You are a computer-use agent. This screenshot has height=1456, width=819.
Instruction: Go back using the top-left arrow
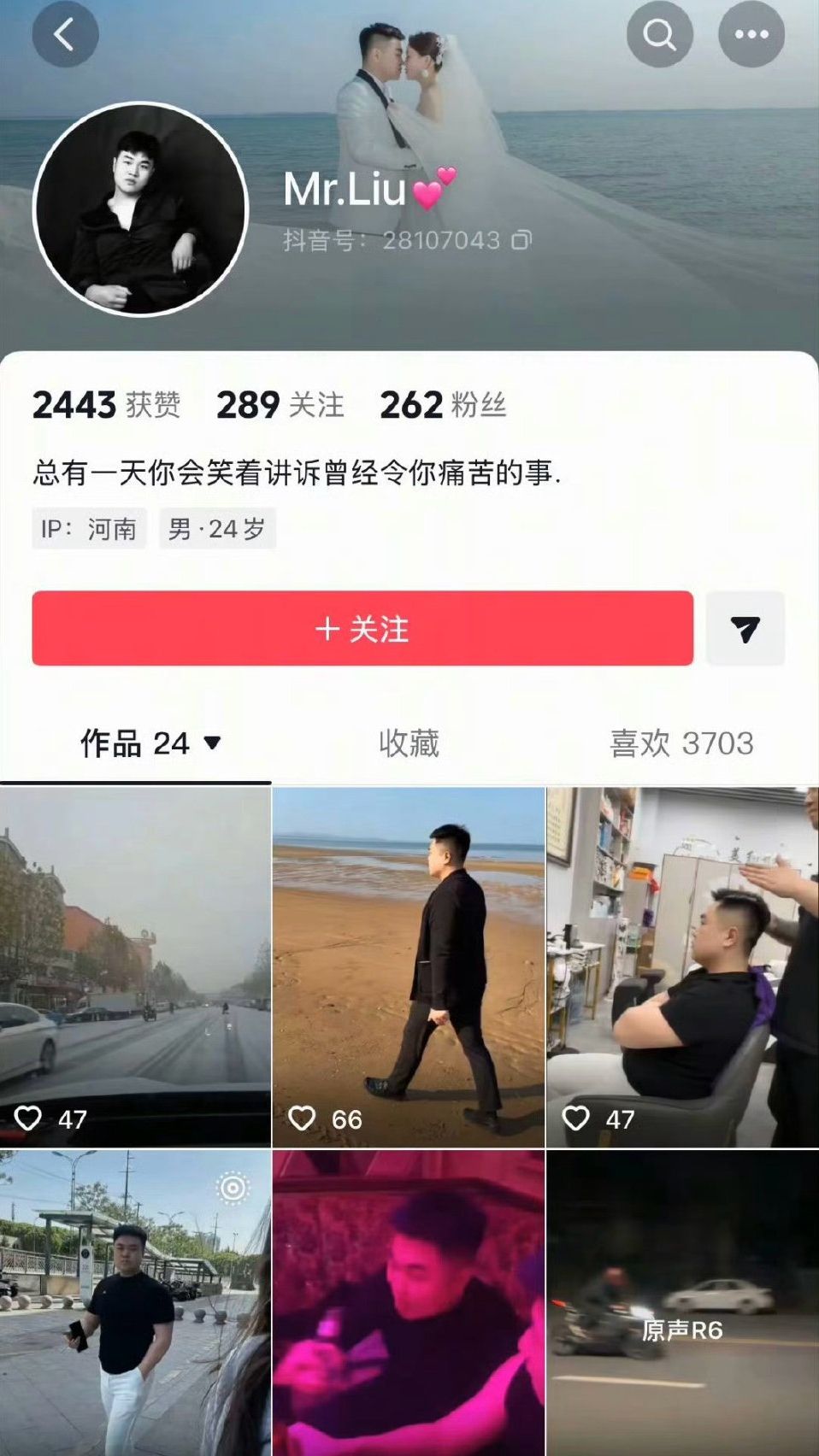[65, 35]
